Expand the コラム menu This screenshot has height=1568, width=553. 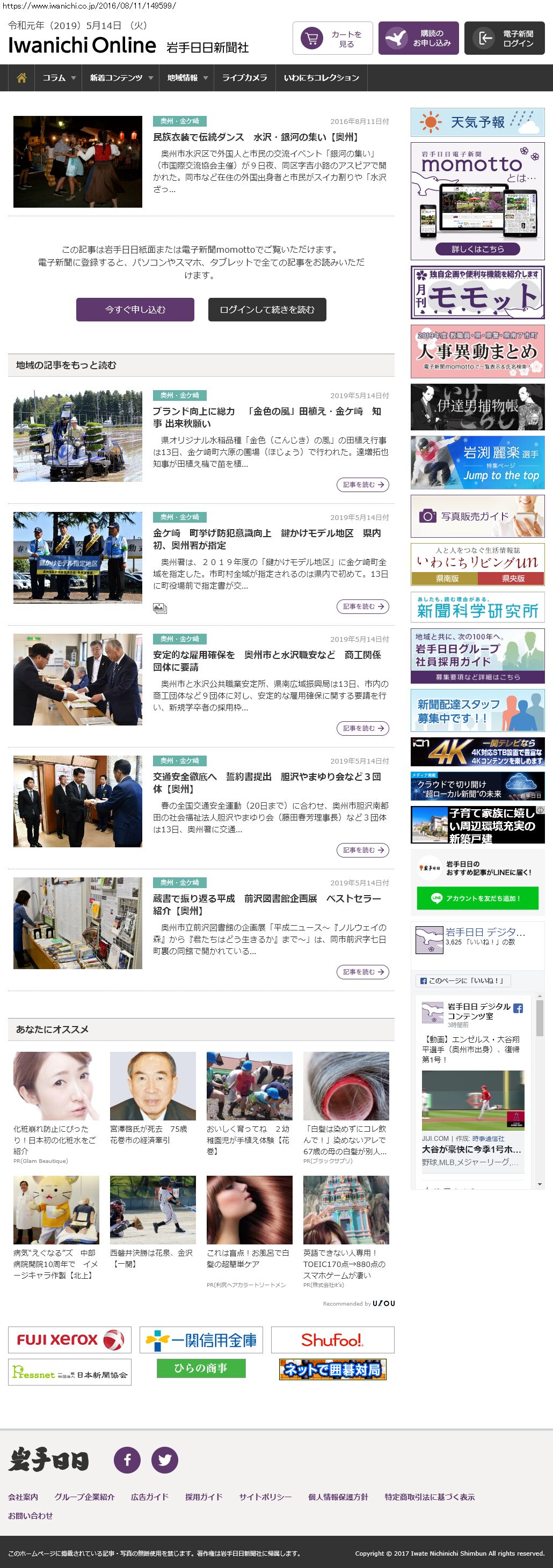(x=59, y=78)
